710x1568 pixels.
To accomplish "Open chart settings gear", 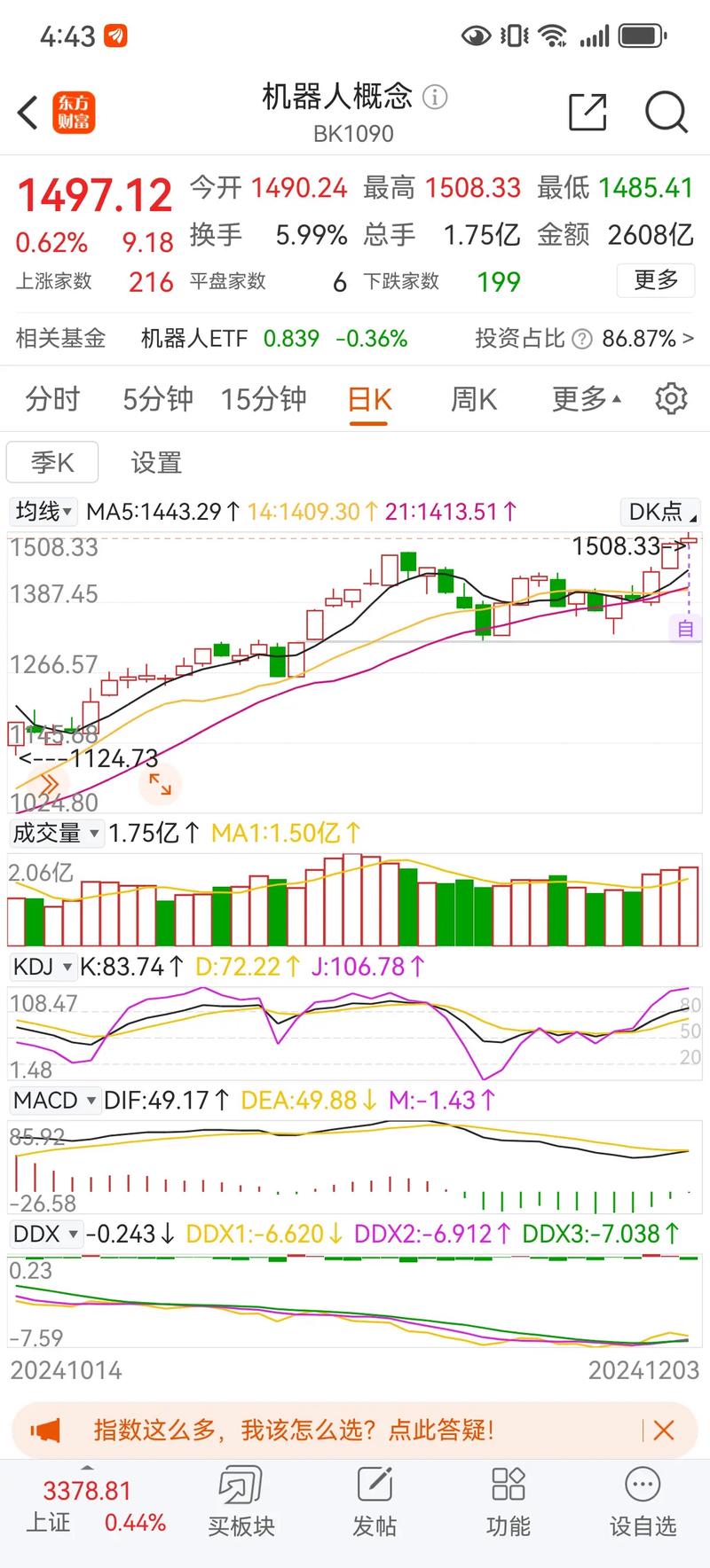I will pos(671,400).
